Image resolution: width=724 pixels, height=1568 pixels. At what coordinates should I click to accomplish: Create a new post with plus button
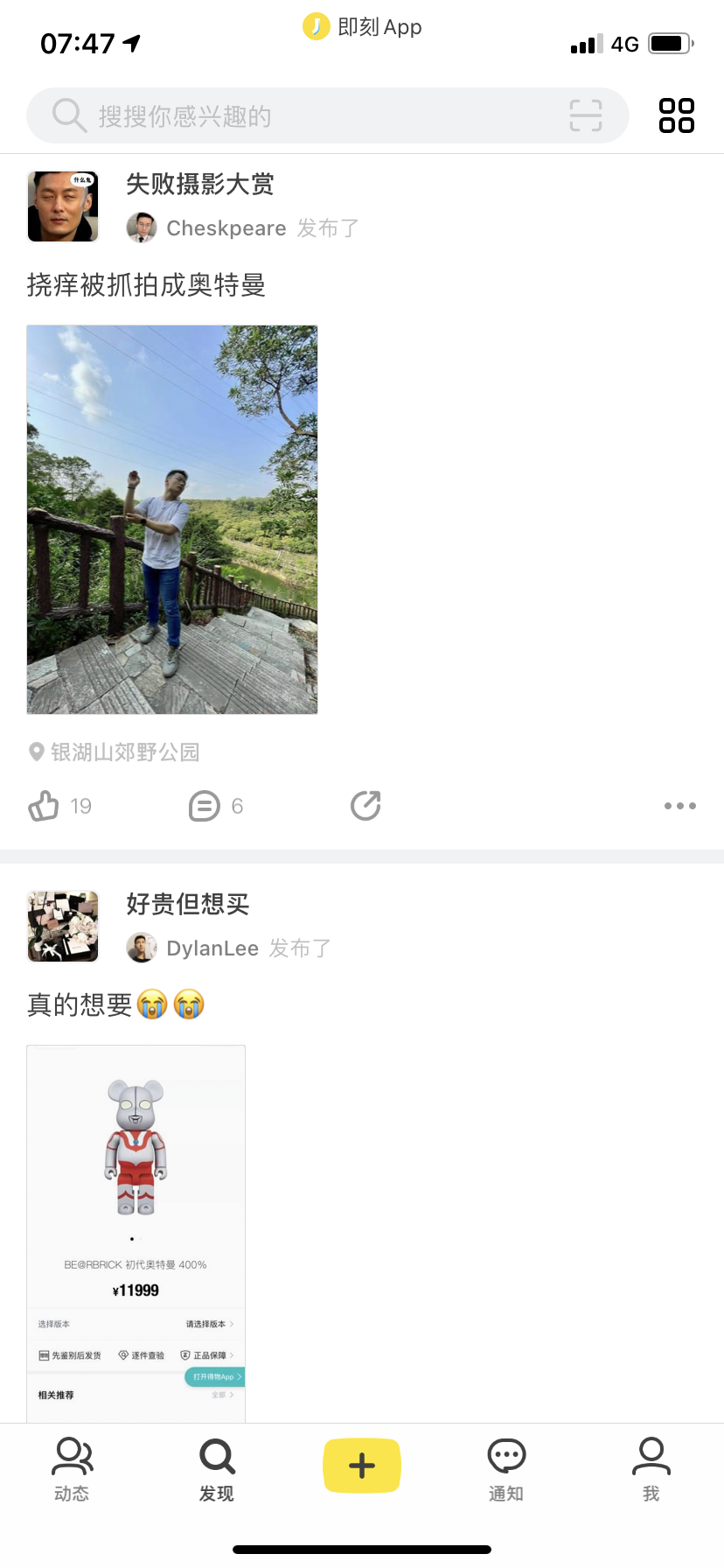tap(362, 1466)
